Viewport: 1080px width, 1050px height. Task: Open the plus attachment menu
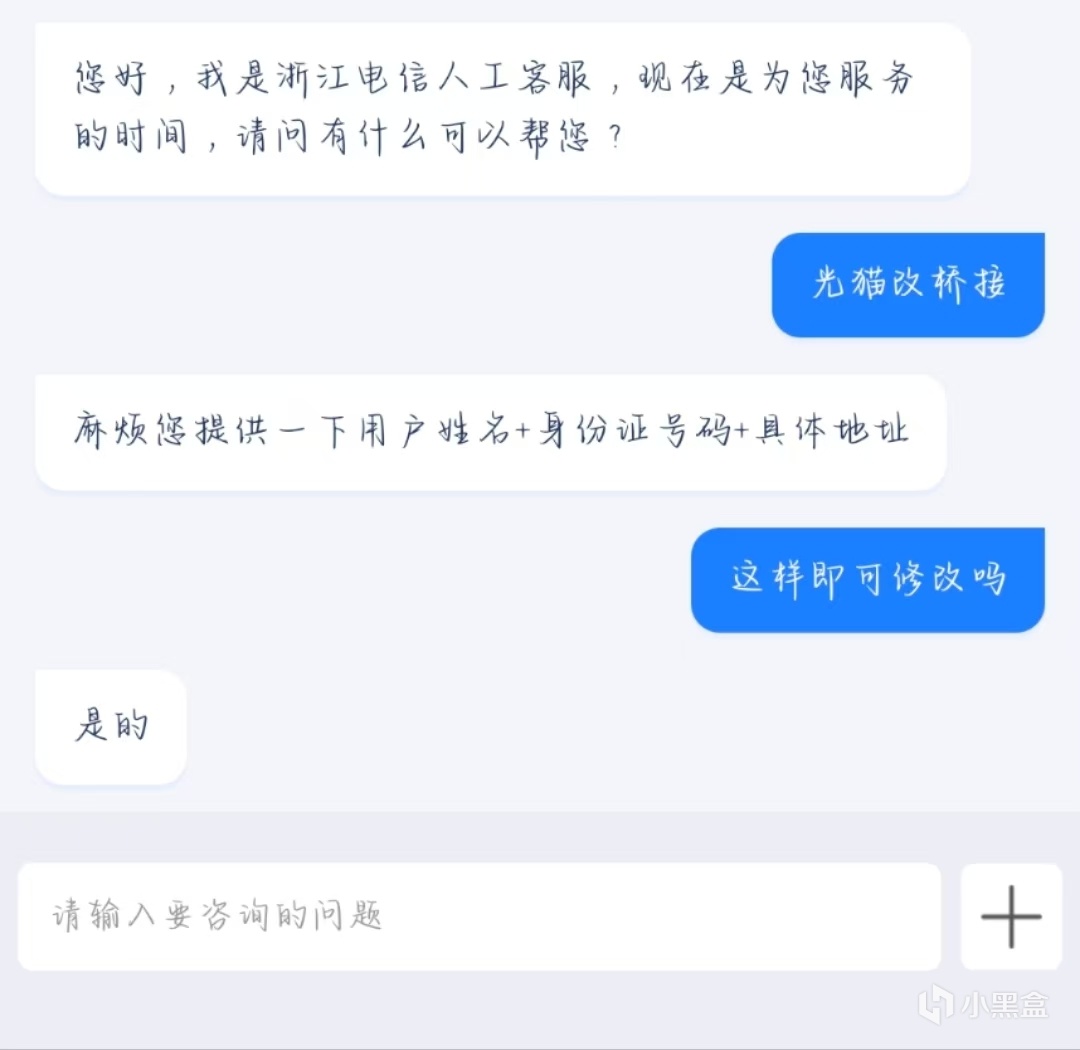tap(1011, 916)
